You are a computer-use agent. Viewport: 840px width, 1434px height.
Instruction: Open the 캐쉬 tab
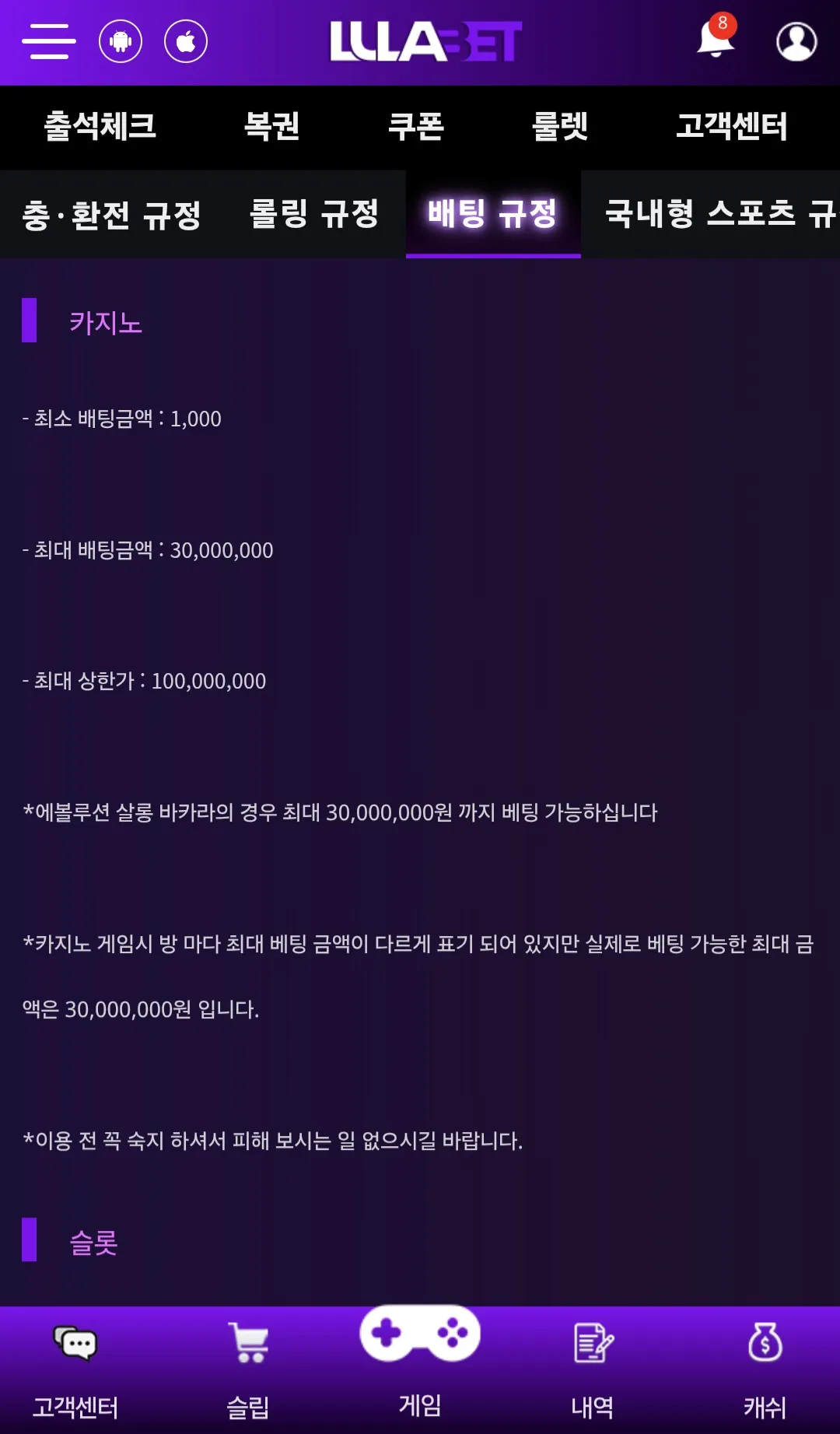[765, 1371]
